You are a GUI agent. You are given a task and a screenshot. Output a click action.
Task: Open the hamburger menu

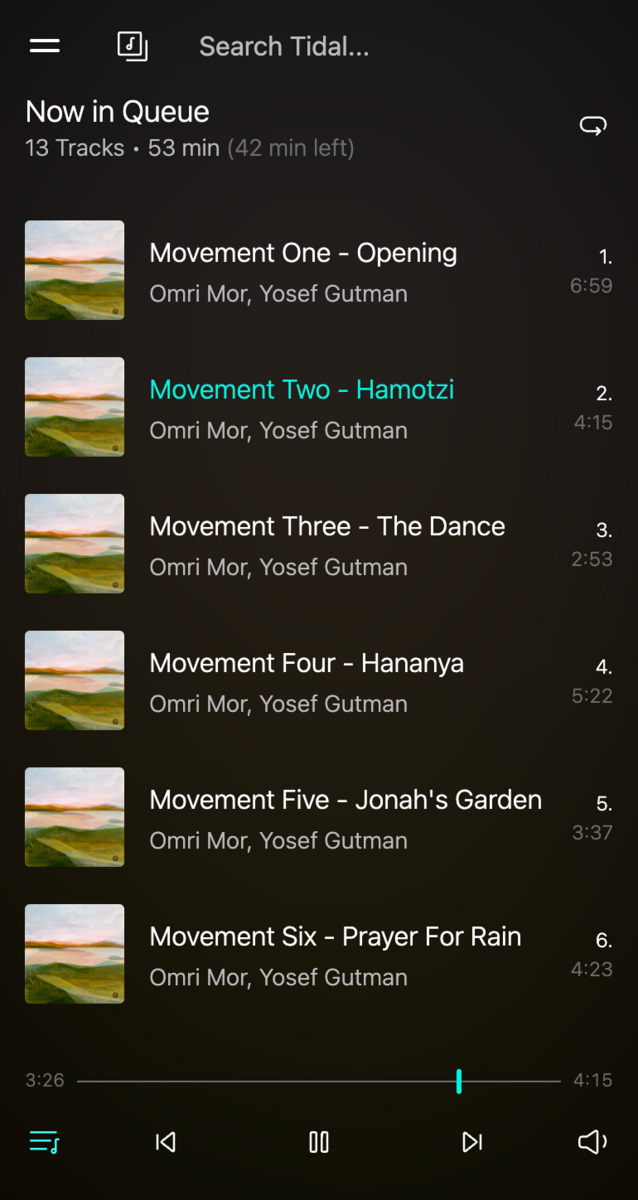click(x=45, y=46)
